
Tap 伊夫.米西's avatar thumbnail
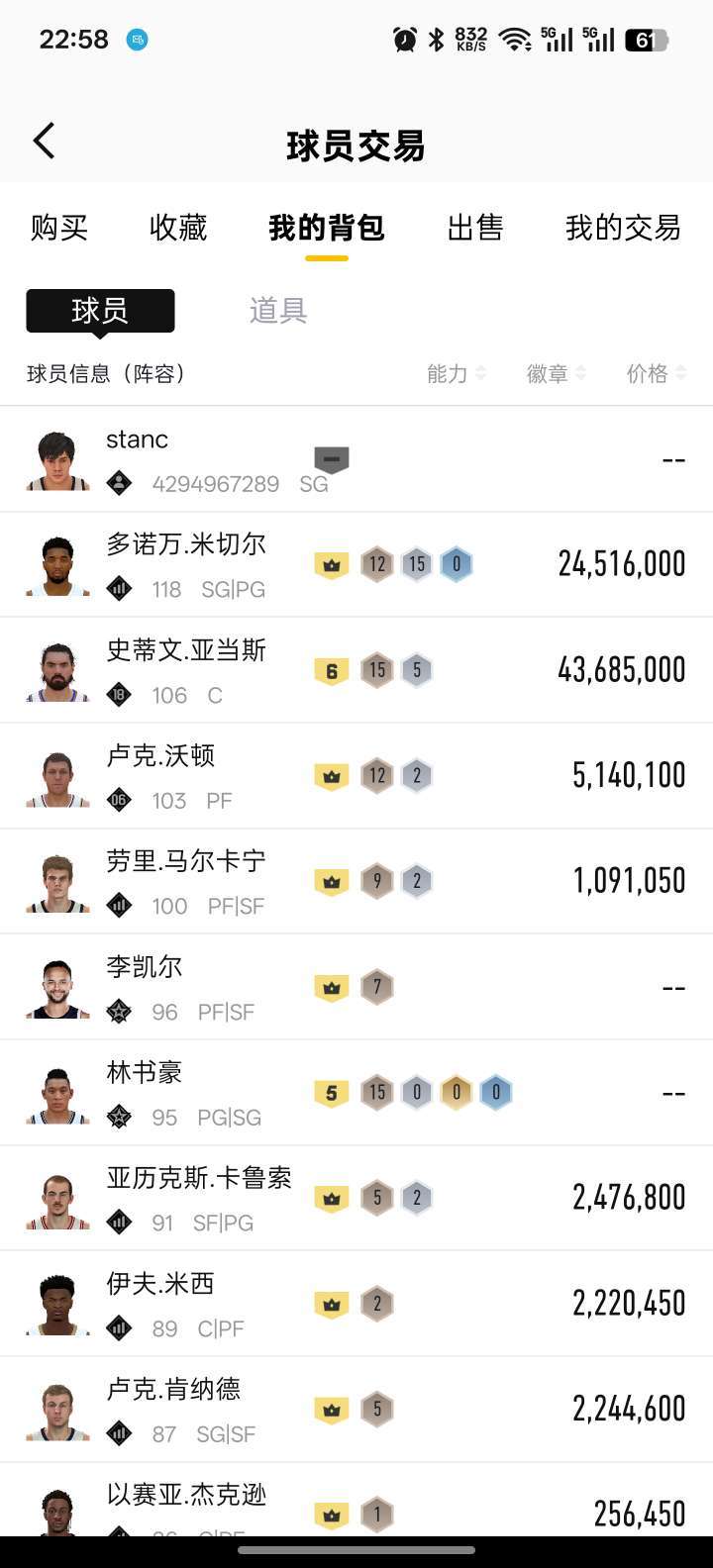coord(56,1302)
